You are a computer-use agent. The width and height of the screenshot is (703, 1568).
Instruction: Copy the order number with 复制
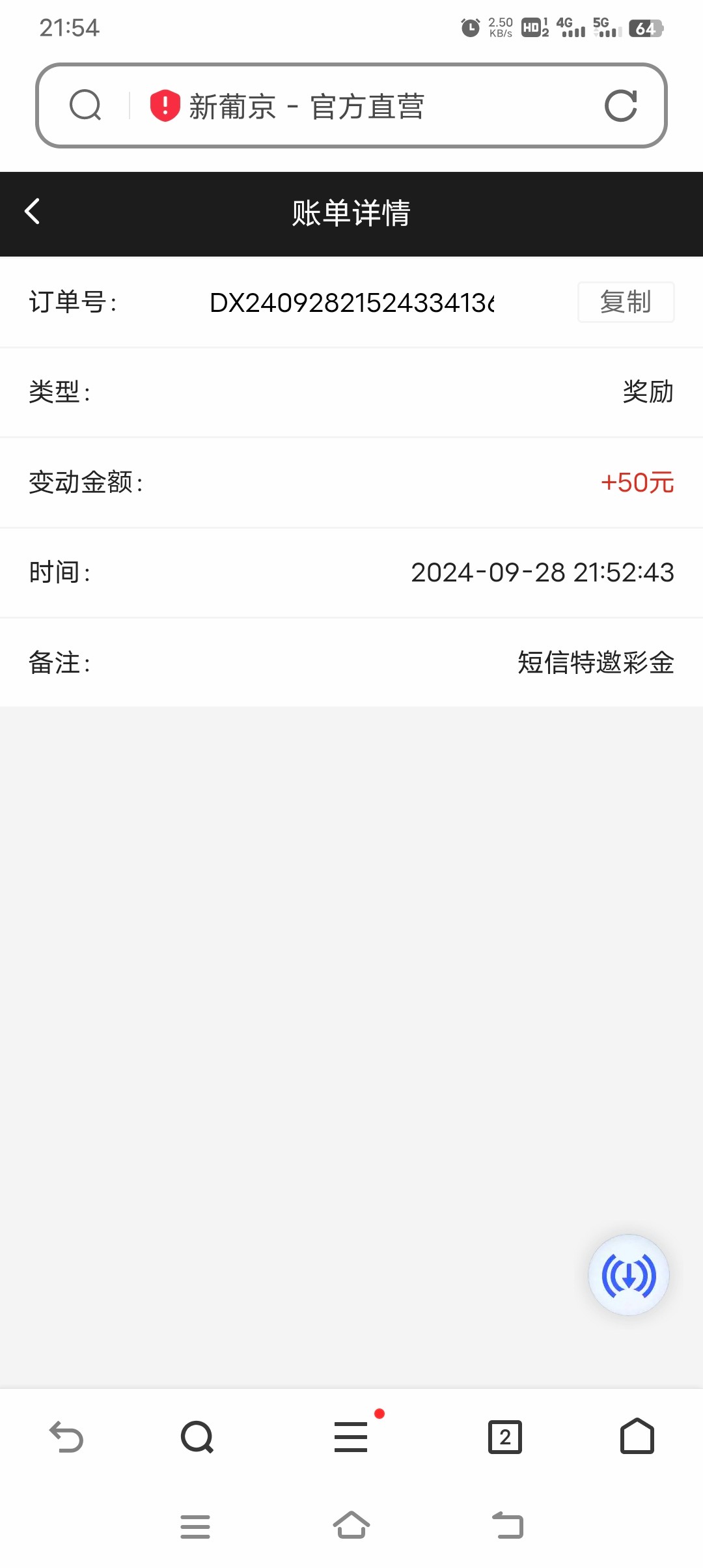tap(626, 302)
